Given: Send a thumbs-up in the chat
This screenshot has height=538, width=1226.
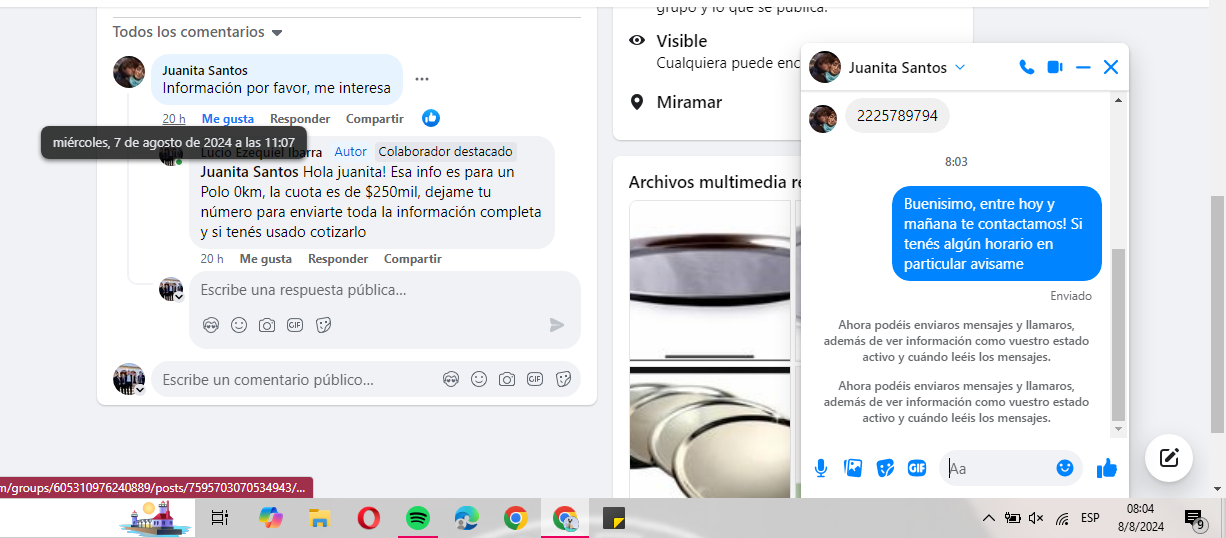Looking at the screenshot, I should point(1106,467).
